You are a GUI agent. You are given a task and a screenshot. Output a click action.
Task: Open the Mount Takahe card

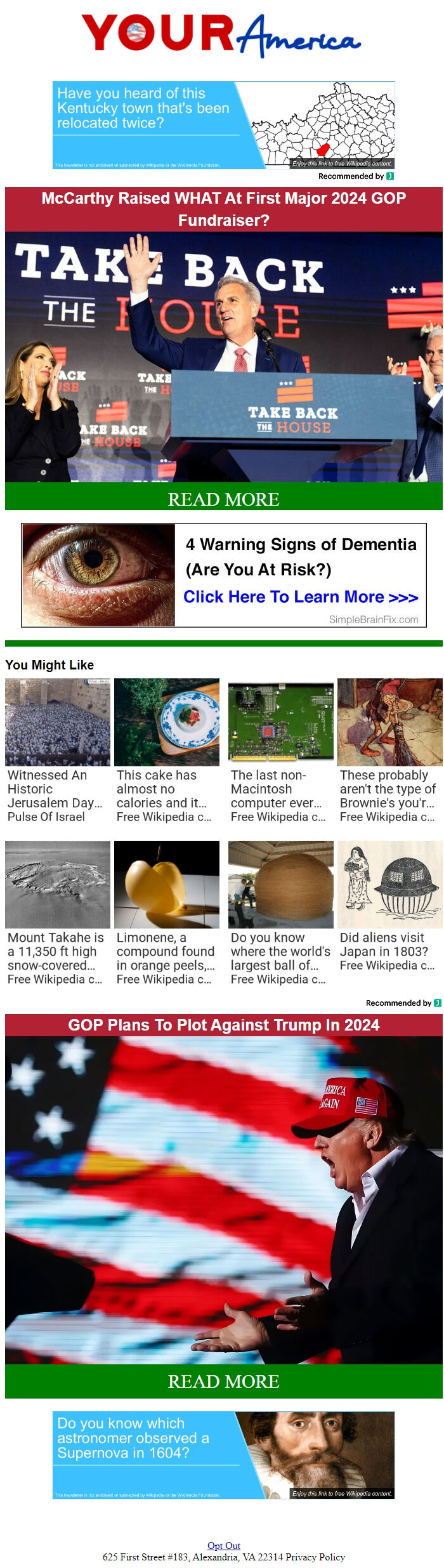[57, 914]
